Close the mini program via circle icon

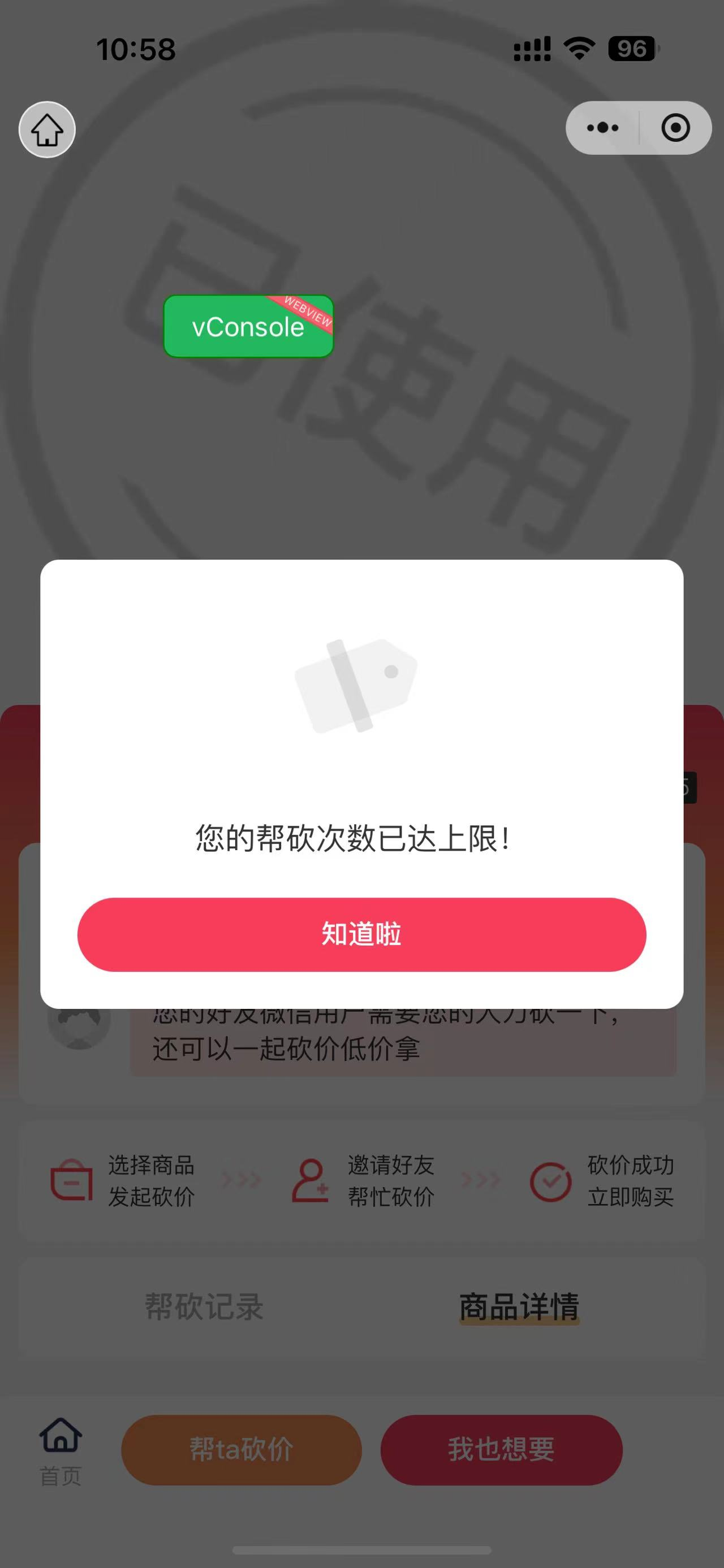pyautogui.click(x=675, y=128)
